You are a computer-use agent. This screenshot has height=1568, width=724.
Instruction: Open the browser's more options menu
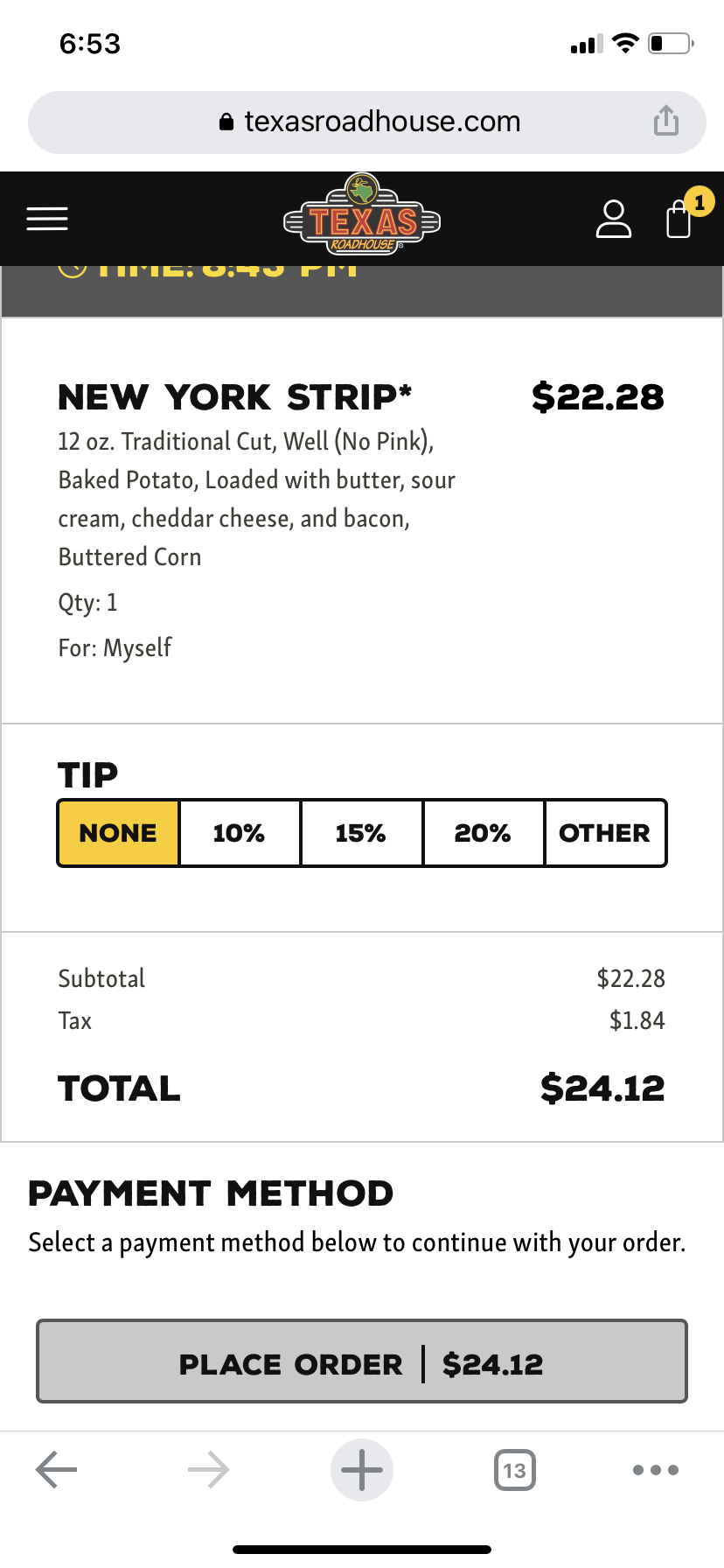655,1470
